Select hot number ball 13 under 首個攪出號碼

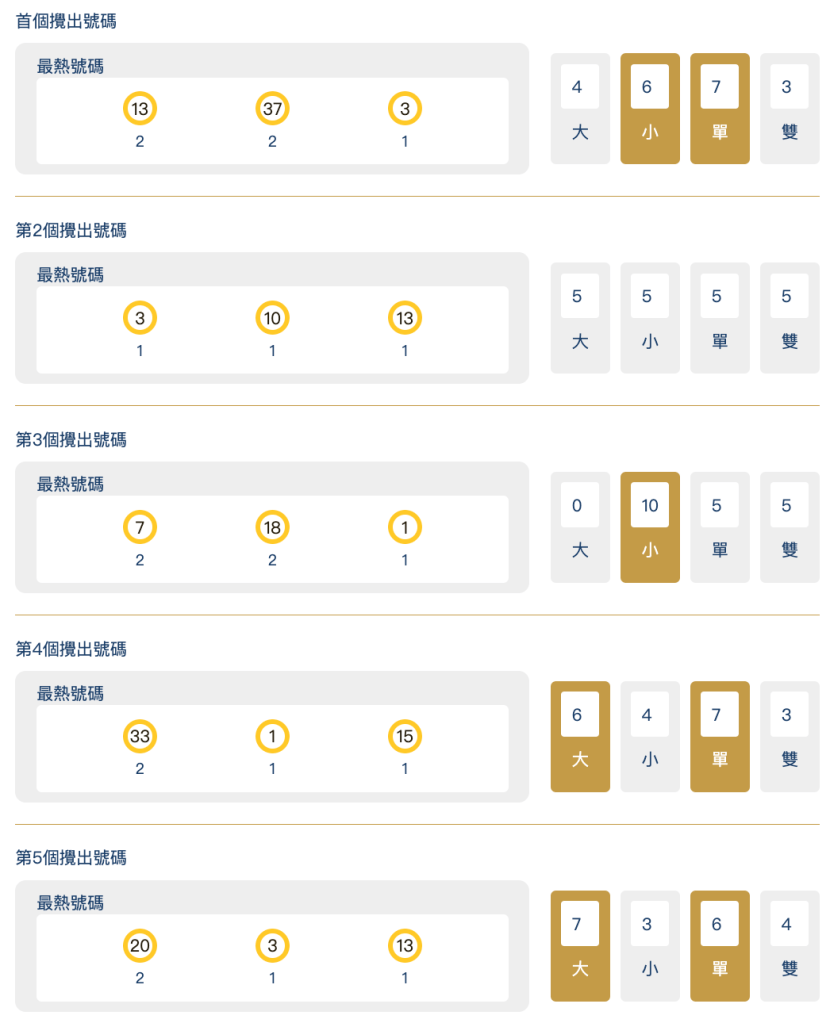pos(140,108)
